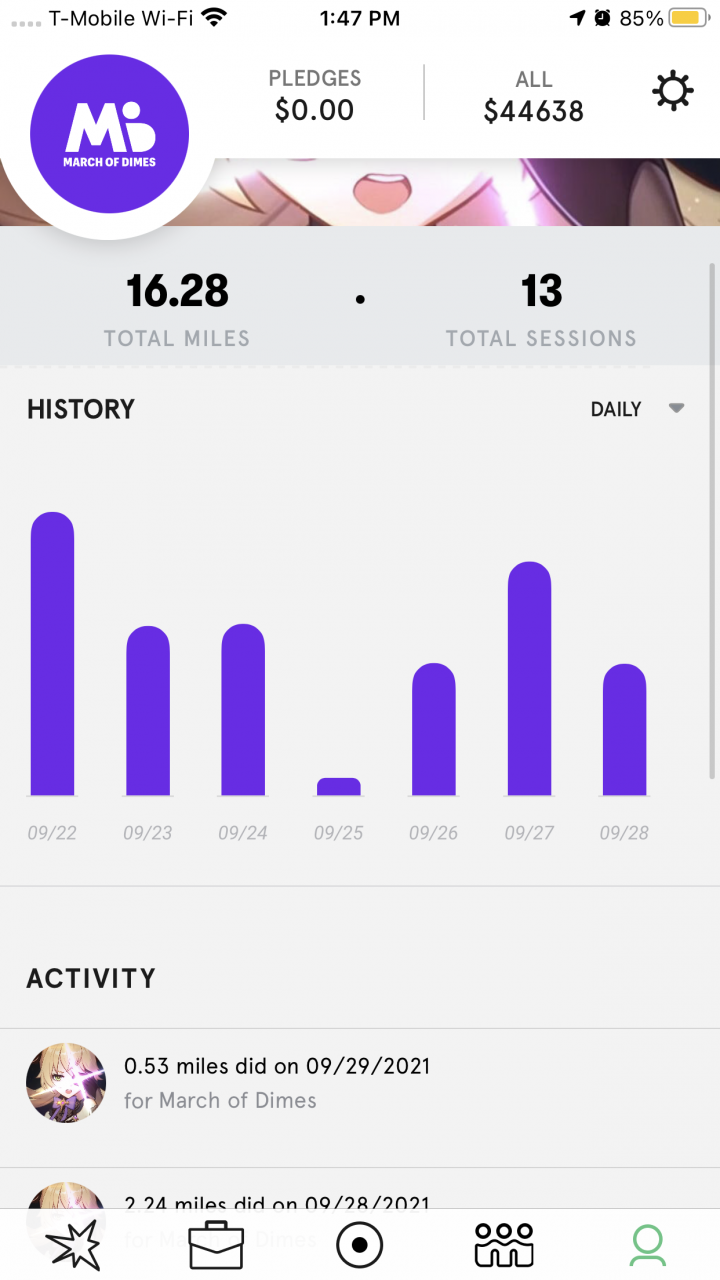
Task: Switch to the teams group tab
Action: coord(503,1245)
